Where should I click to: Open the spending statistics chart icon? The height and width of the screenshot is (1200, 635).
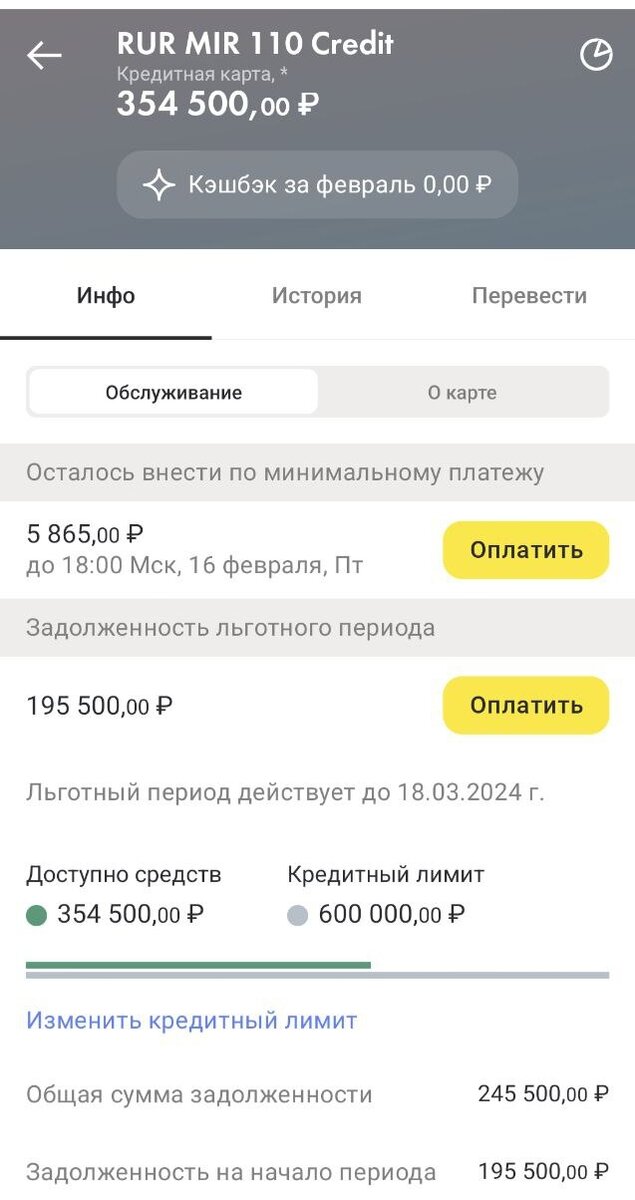[596, 56]
